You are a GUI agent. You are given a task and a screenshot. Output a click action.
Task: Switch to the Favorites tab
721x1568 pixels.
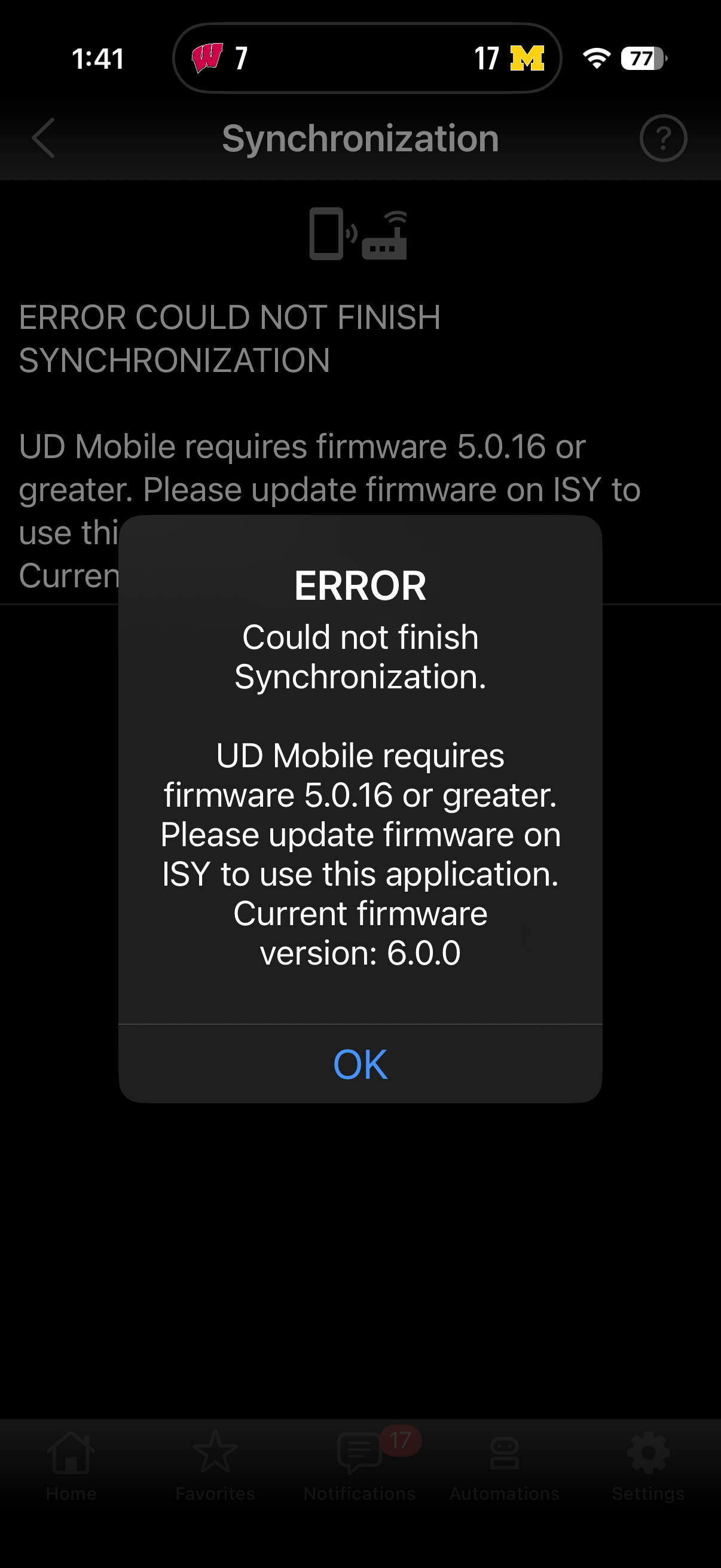pos(215,1466)
